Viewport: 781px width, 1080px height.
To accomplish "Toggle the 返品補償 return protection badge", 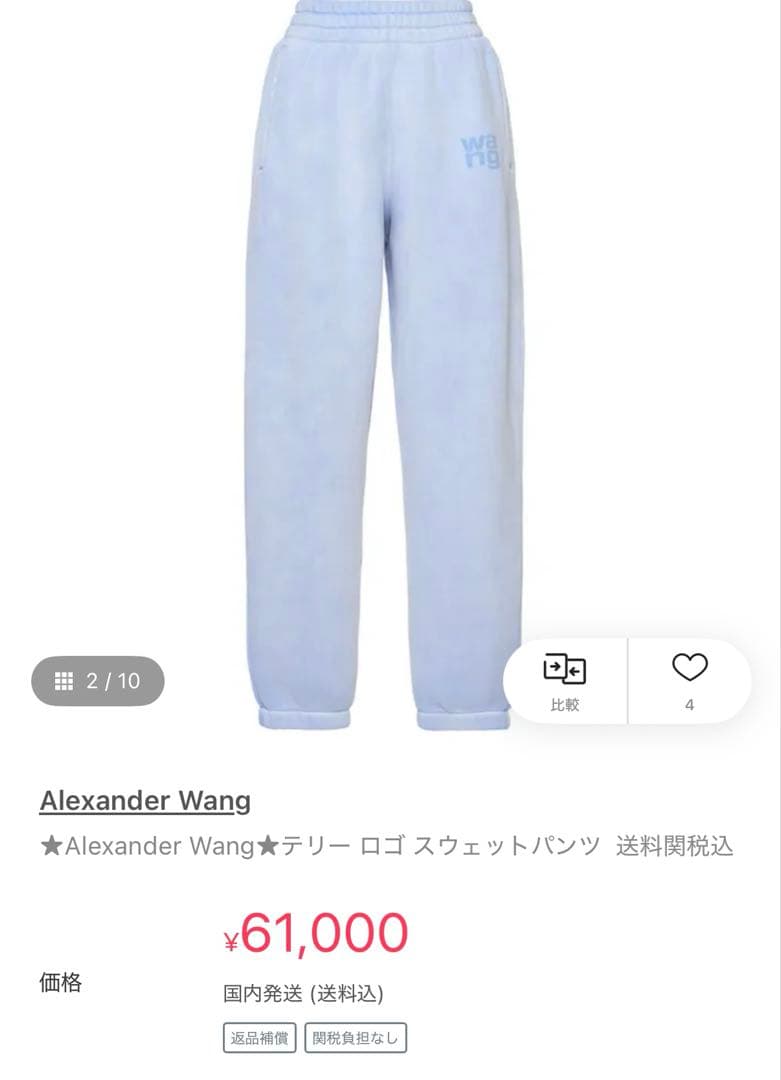I will pyautogui.click(x=258, y=1039).
